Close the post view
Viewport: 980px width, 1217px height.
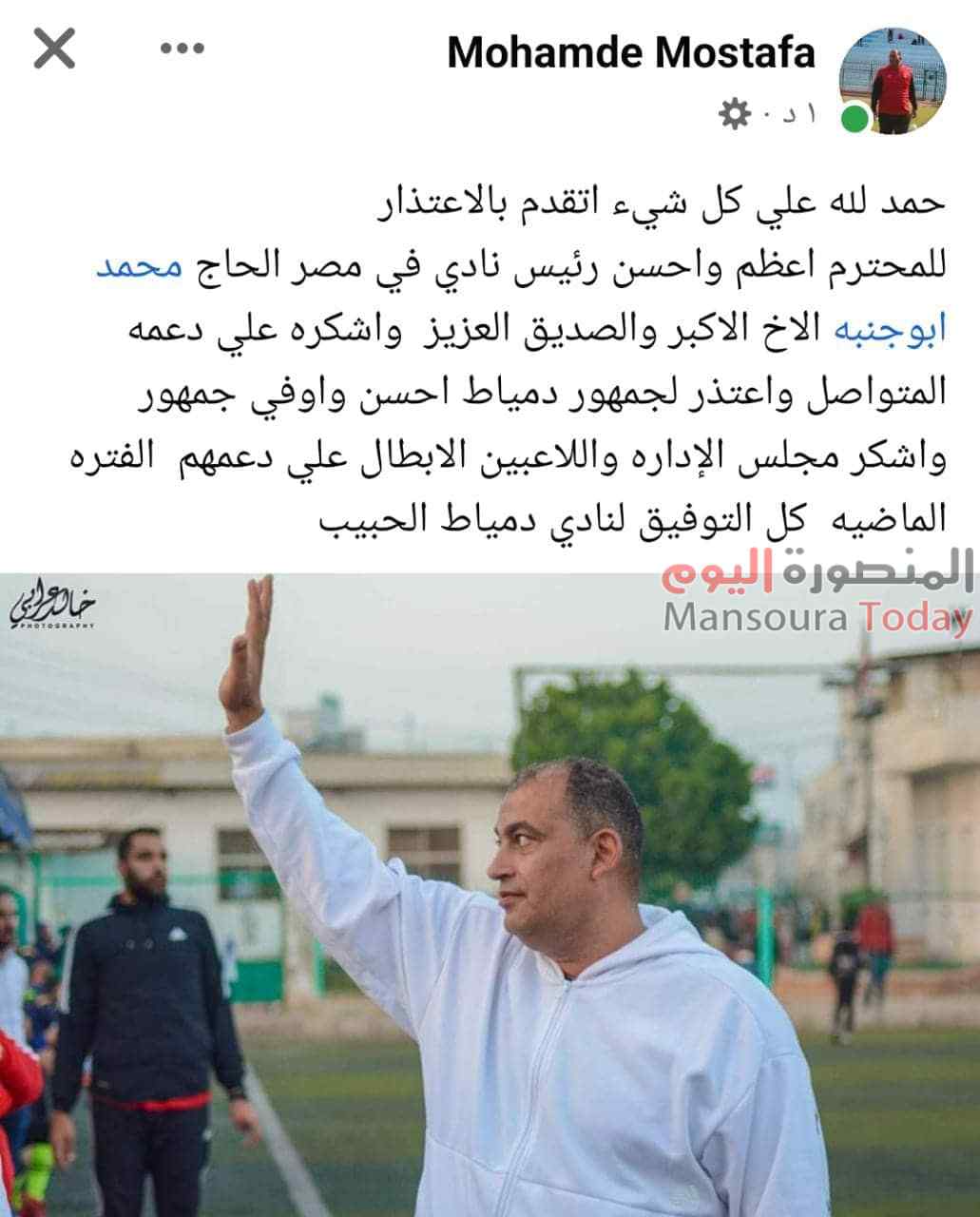tap(54, 48)
